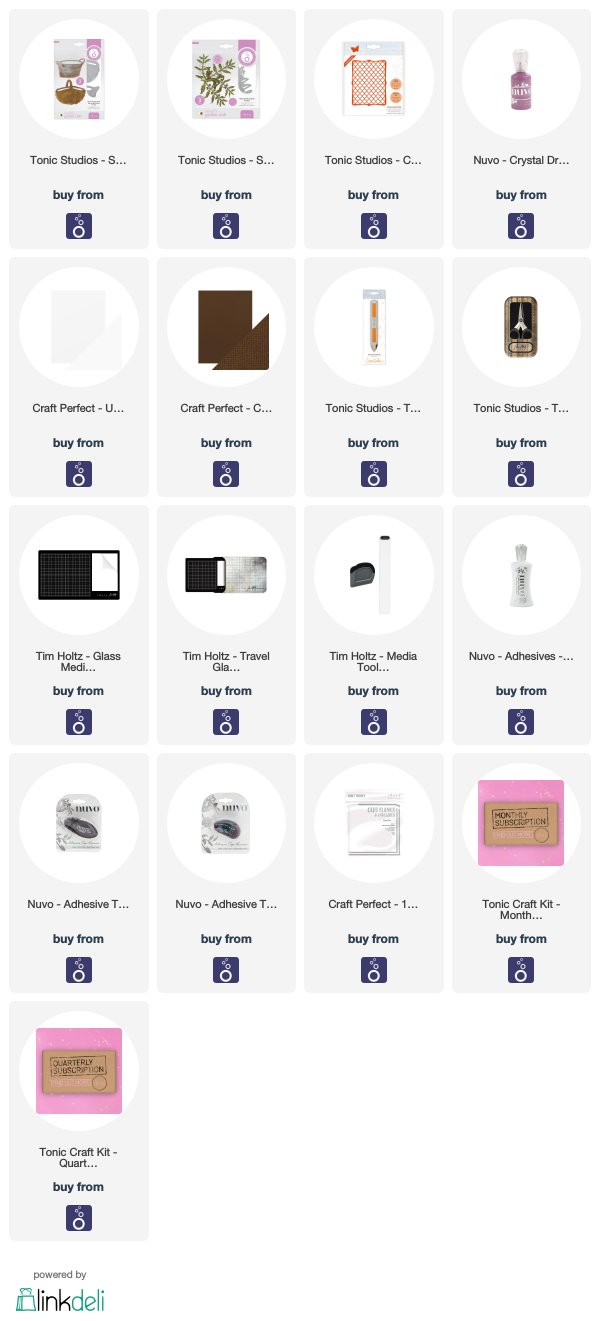Tap the shop icon under Tim Holtz Glass Media
This screenshot has width=600, height=1321.
(x=78, y=721)
